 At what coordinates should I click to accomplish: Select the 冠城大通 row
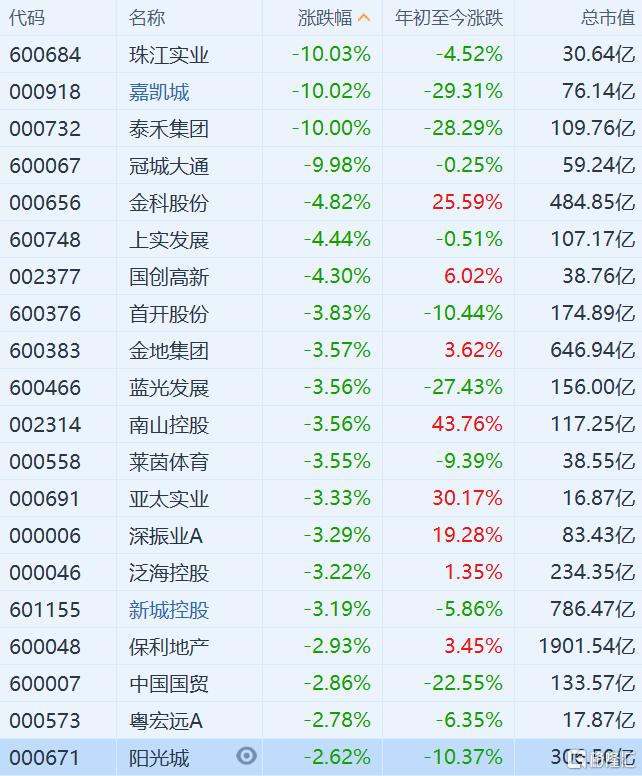[169, 166]
